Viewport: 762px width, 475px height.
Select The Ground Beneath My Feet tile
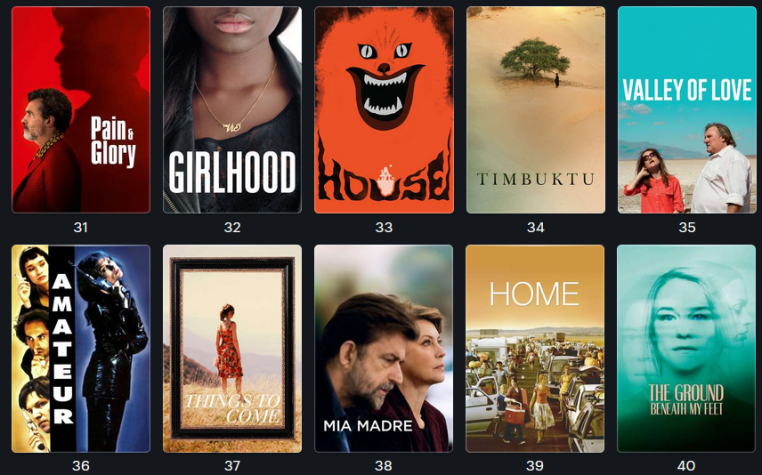tap(687, 348)
